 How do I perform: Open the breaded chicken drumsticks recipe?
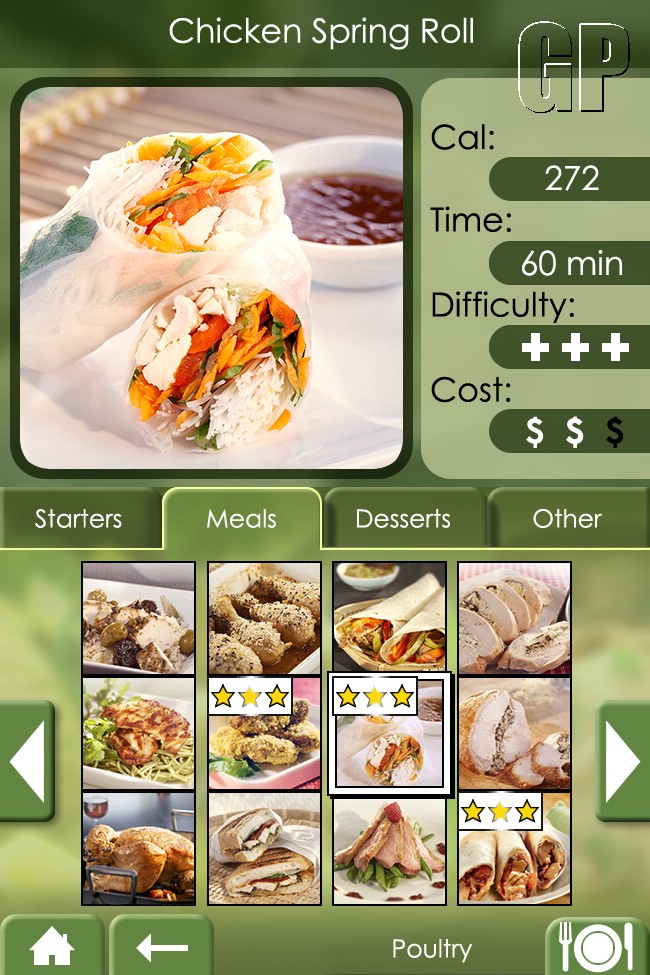(x=264, y=617)
